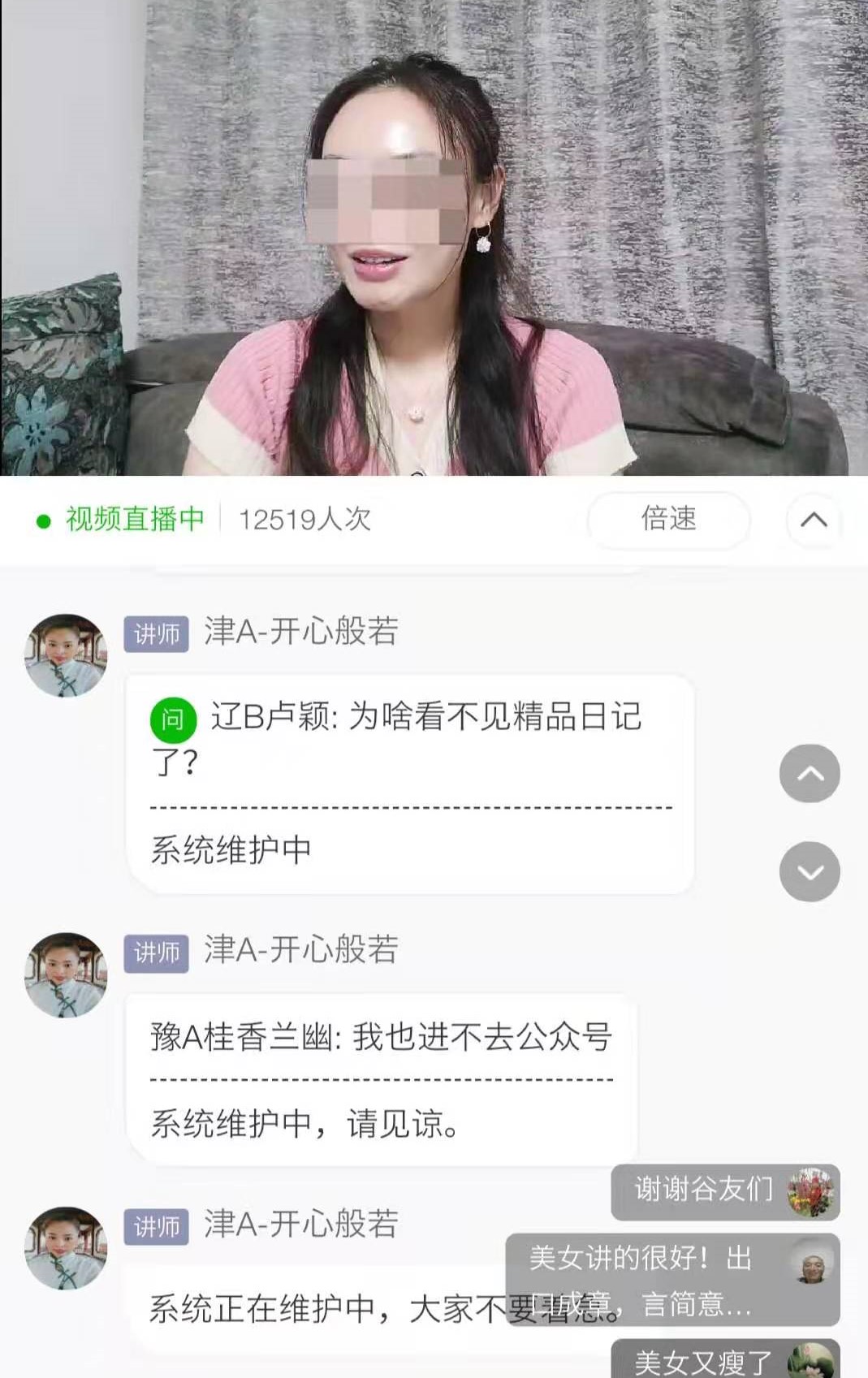
Task: Collapse the chat panel with the top chevron
Action: click(x=815, y=522)
